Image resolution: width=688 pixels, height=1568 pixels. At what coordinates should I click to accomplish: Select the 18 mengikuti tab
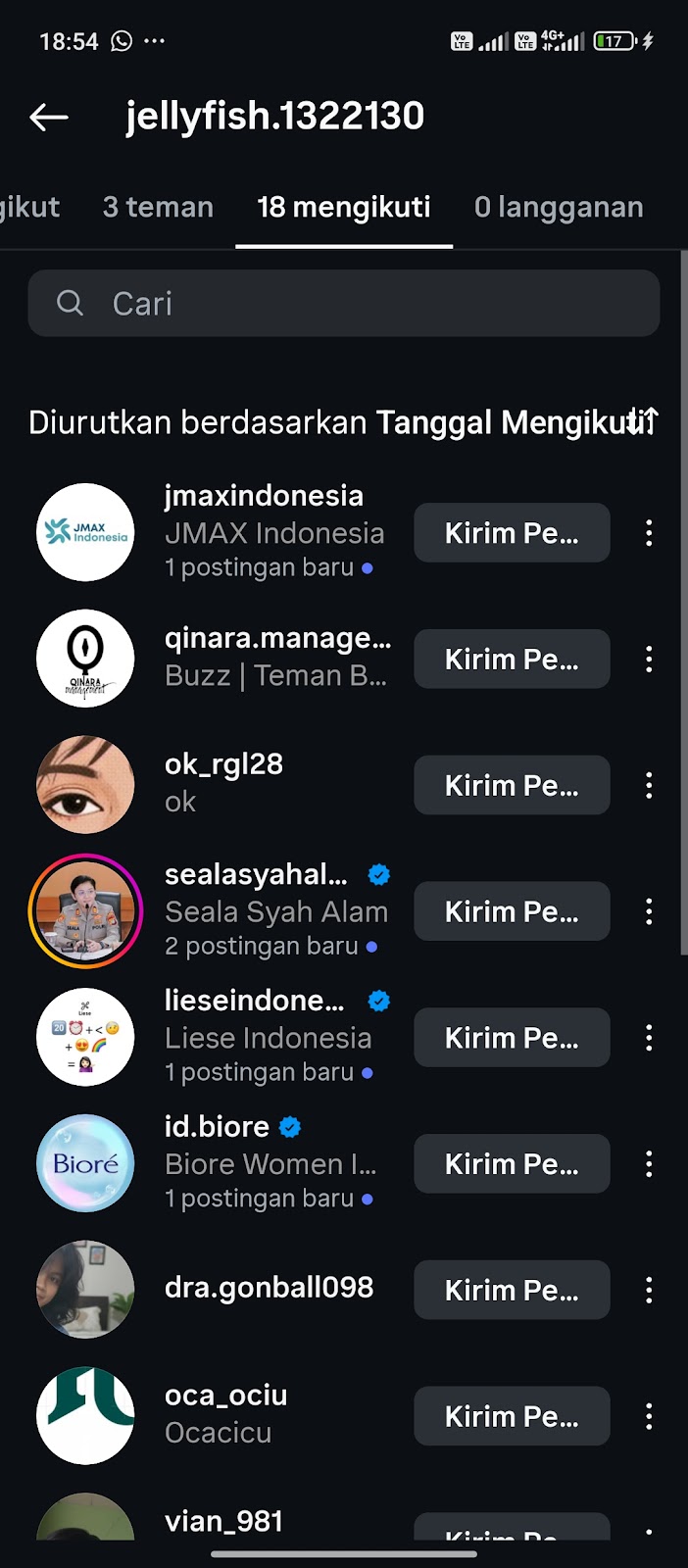(x=344, y=208)
